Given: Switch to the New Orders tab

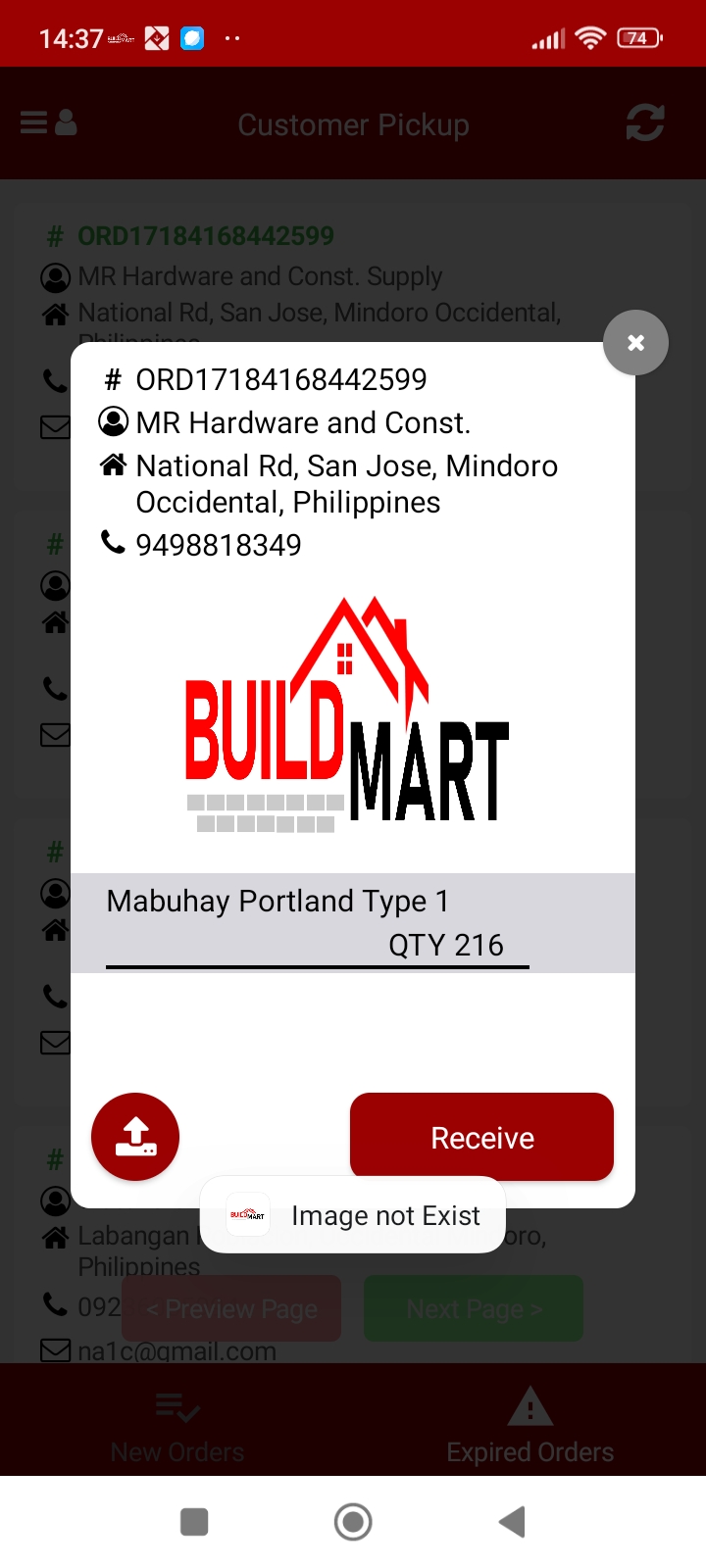Looking at the screenshot, I should [x=177, y=1428].
